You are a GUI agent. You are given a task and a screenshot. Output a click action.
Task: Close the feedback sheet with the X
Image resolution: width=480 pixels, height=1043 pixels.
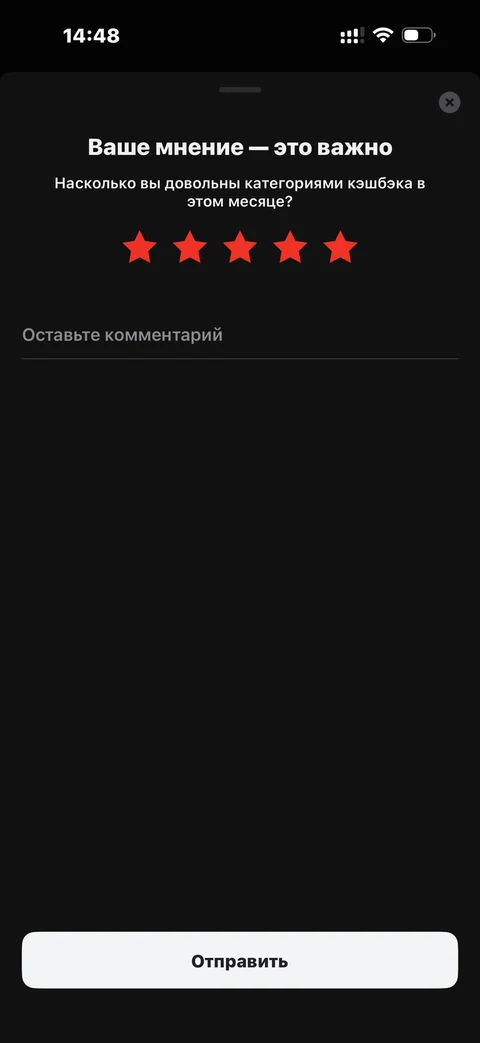pos(449,102)
